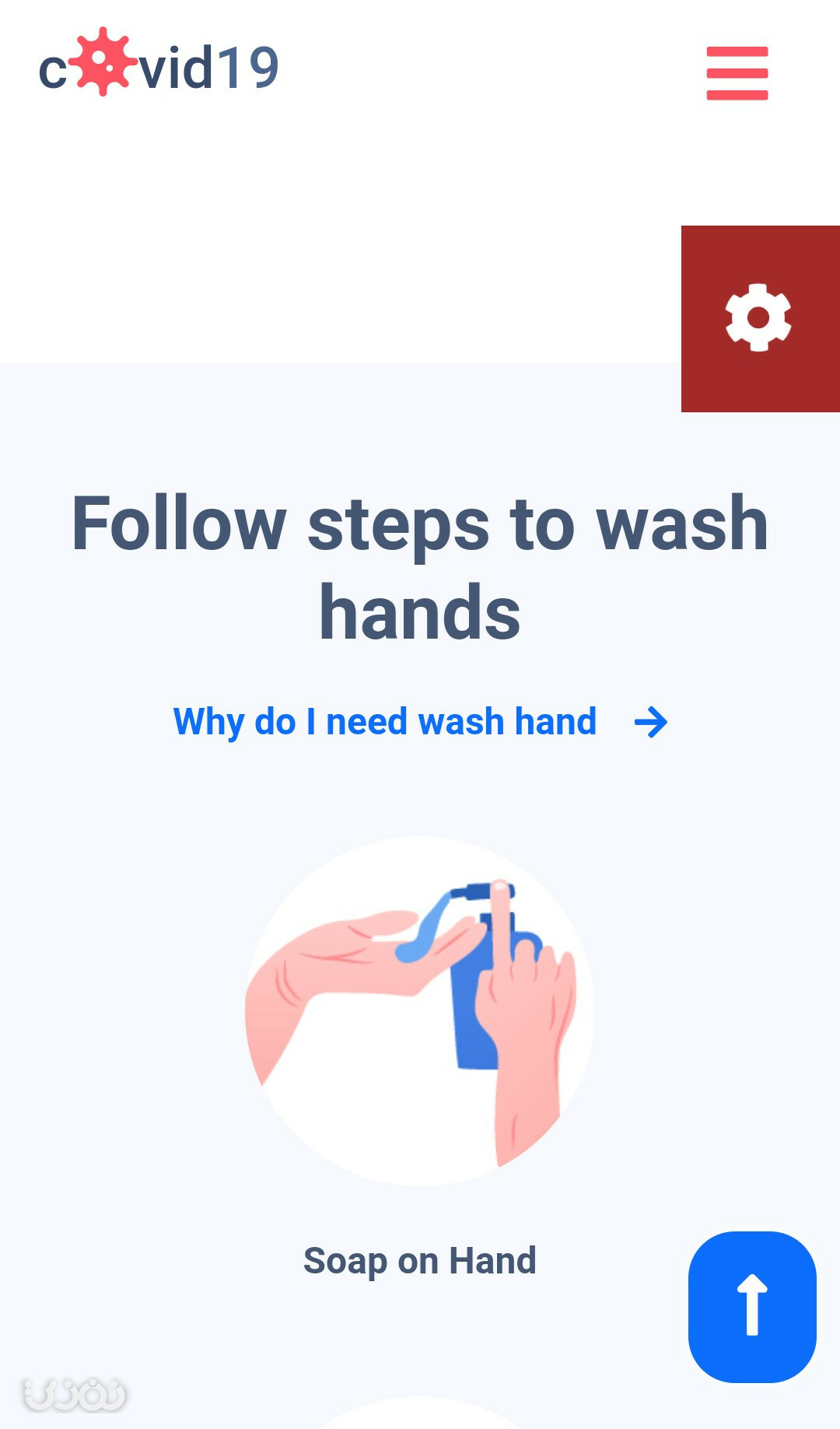Open the hamburger navigation menu
This screenshot has width=840, height=1429.
click(x=737, y=73)
